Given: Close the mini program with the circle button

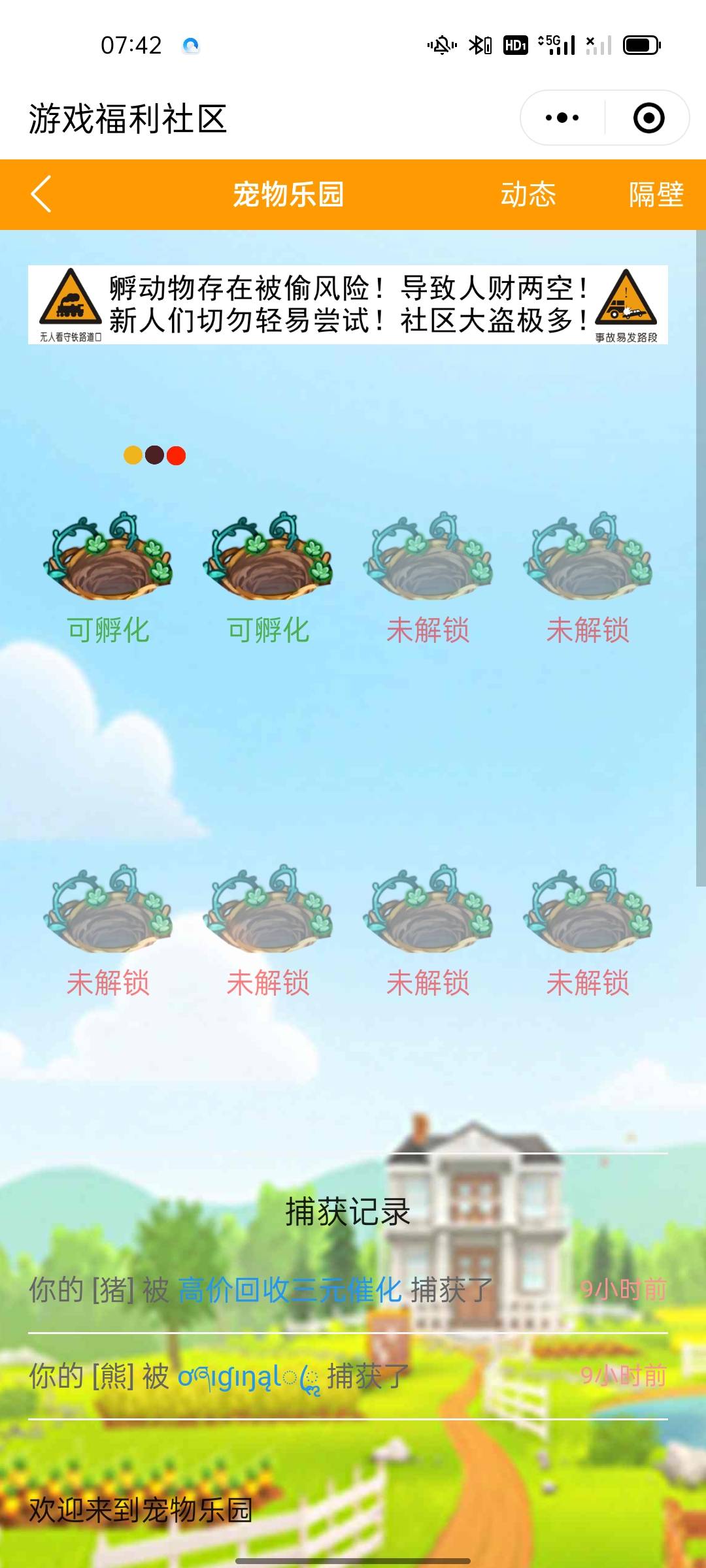Looking at the screenshot, I should pos(648,118).
